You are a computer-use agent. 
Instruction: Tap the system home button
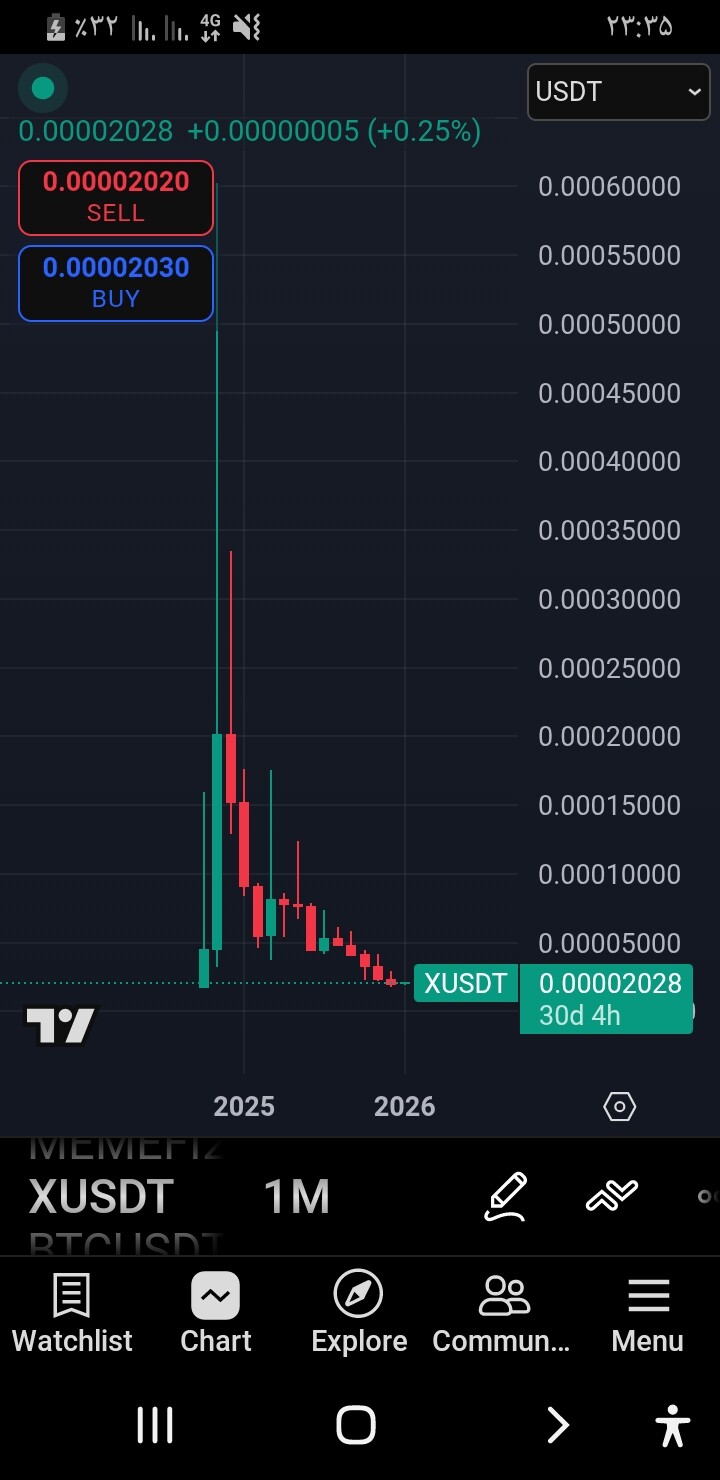(356, 1425)
